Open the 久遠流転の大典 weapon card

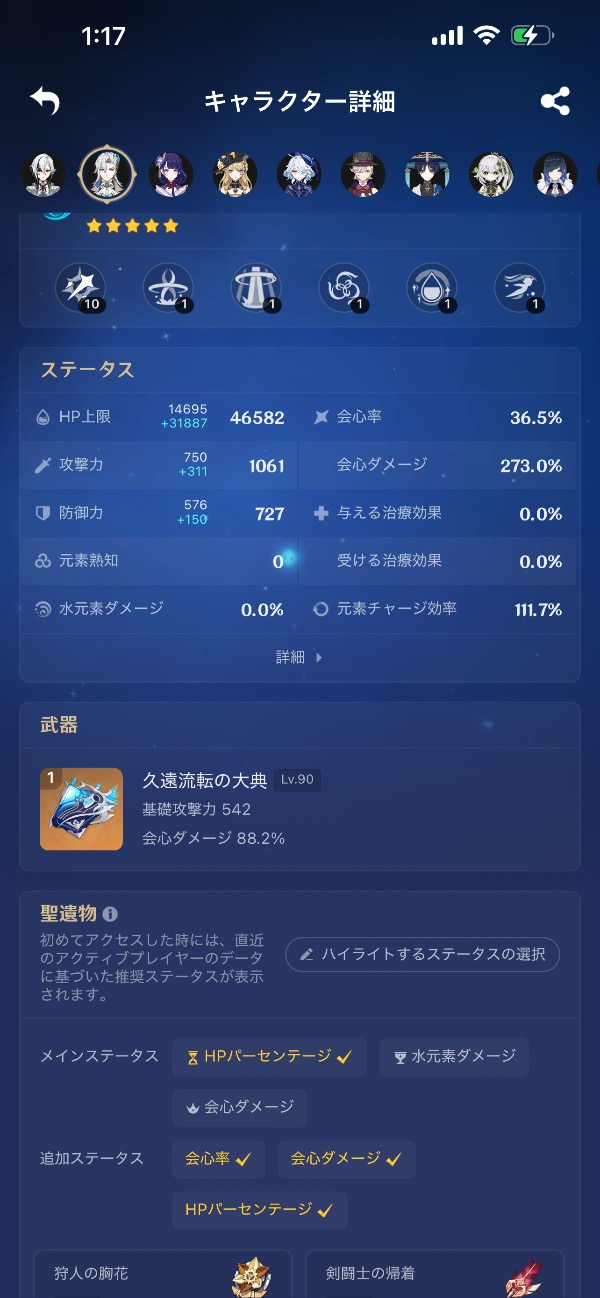[x=300, y=809]
